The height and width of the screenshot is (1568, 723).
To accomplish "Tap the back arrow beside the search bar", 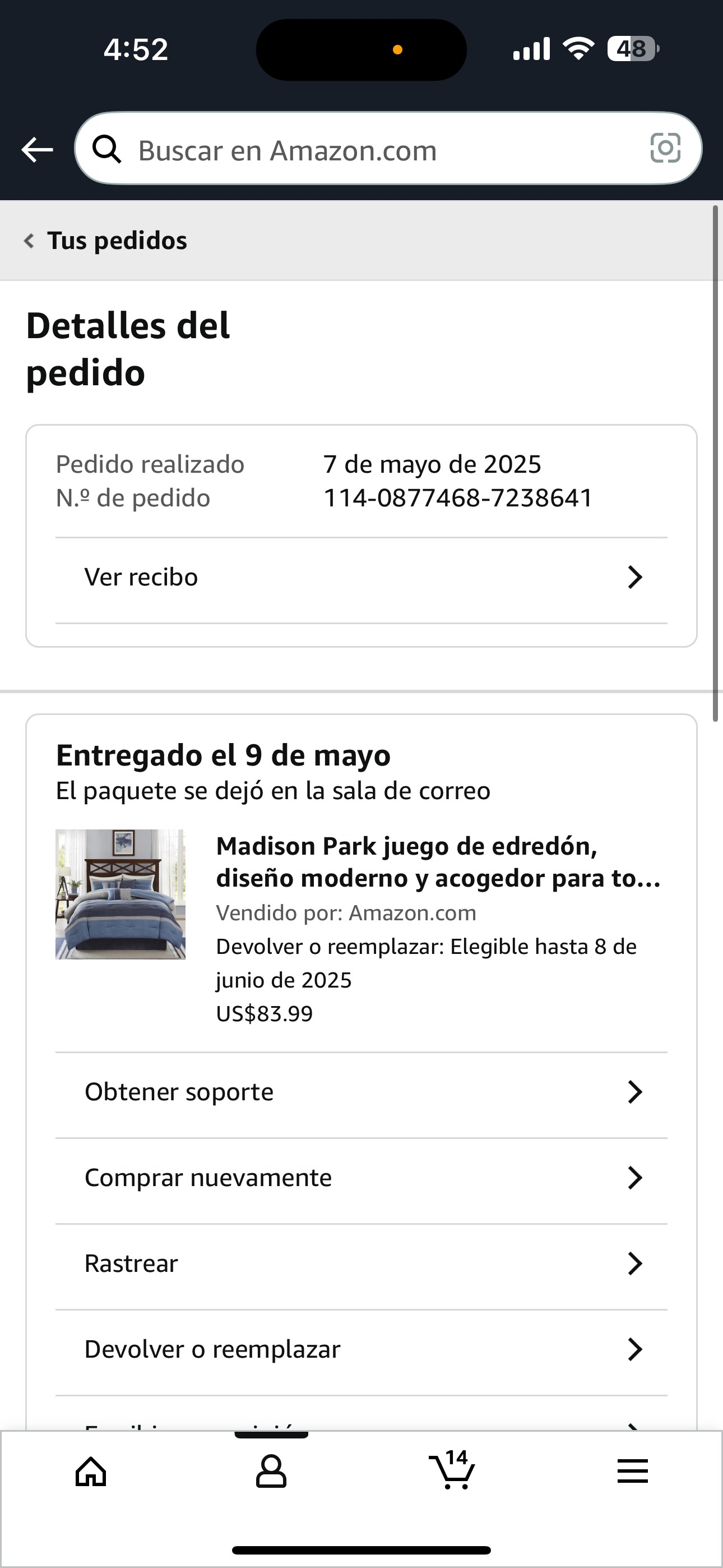I will coord(37,150).
